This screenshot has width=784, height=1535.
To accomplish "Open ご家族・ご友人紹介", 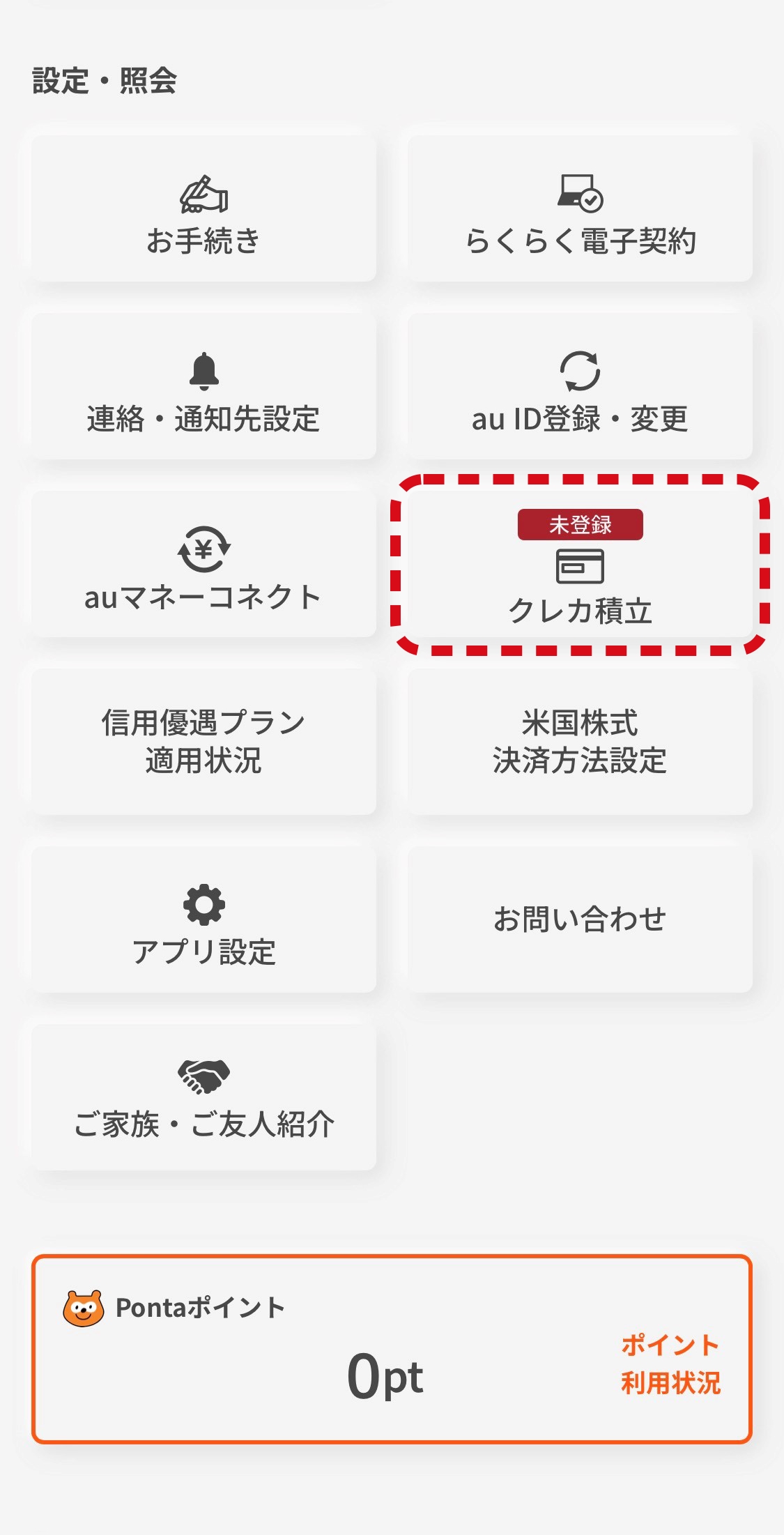I will [203, 1097].
